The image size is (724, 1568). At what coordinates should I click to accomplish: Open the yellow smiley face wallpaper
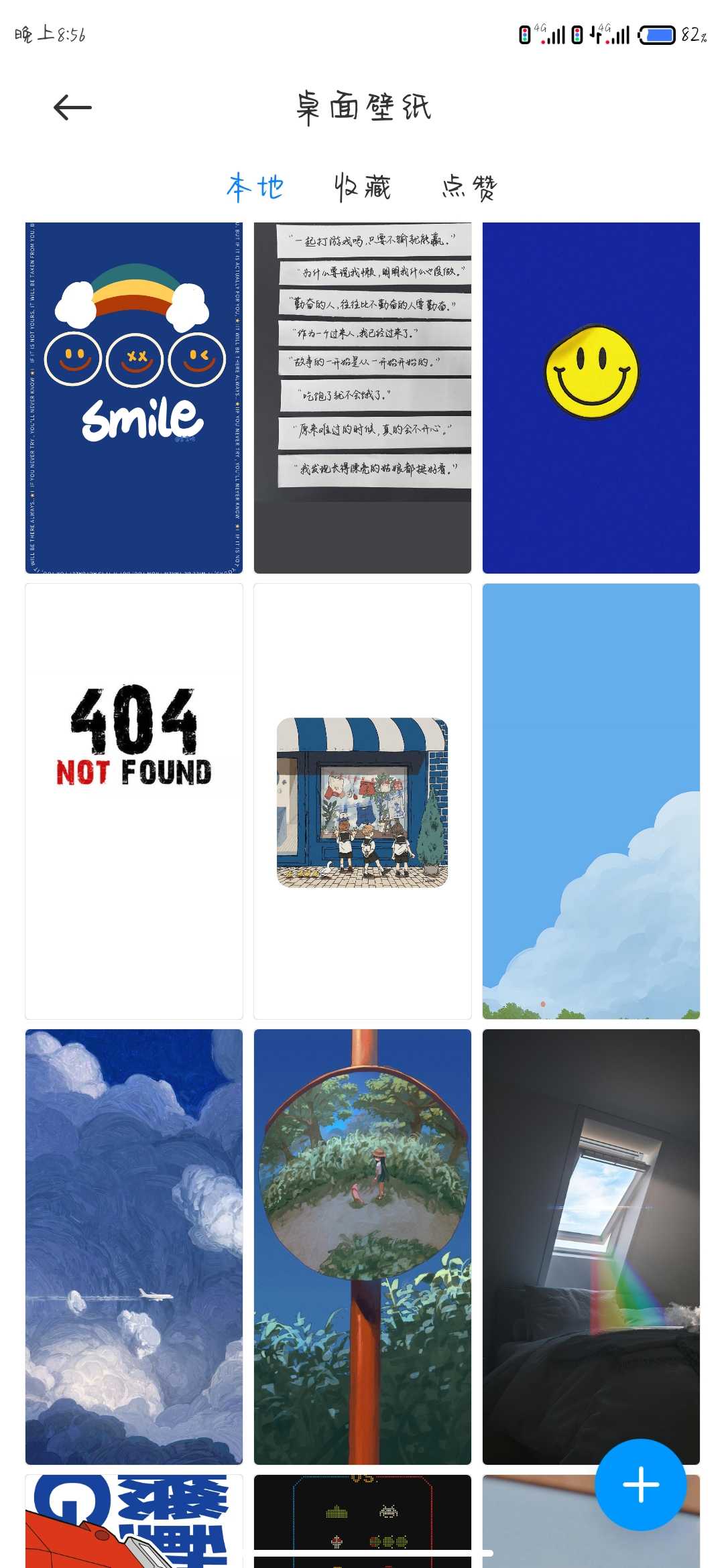click(x=591, y=398)
